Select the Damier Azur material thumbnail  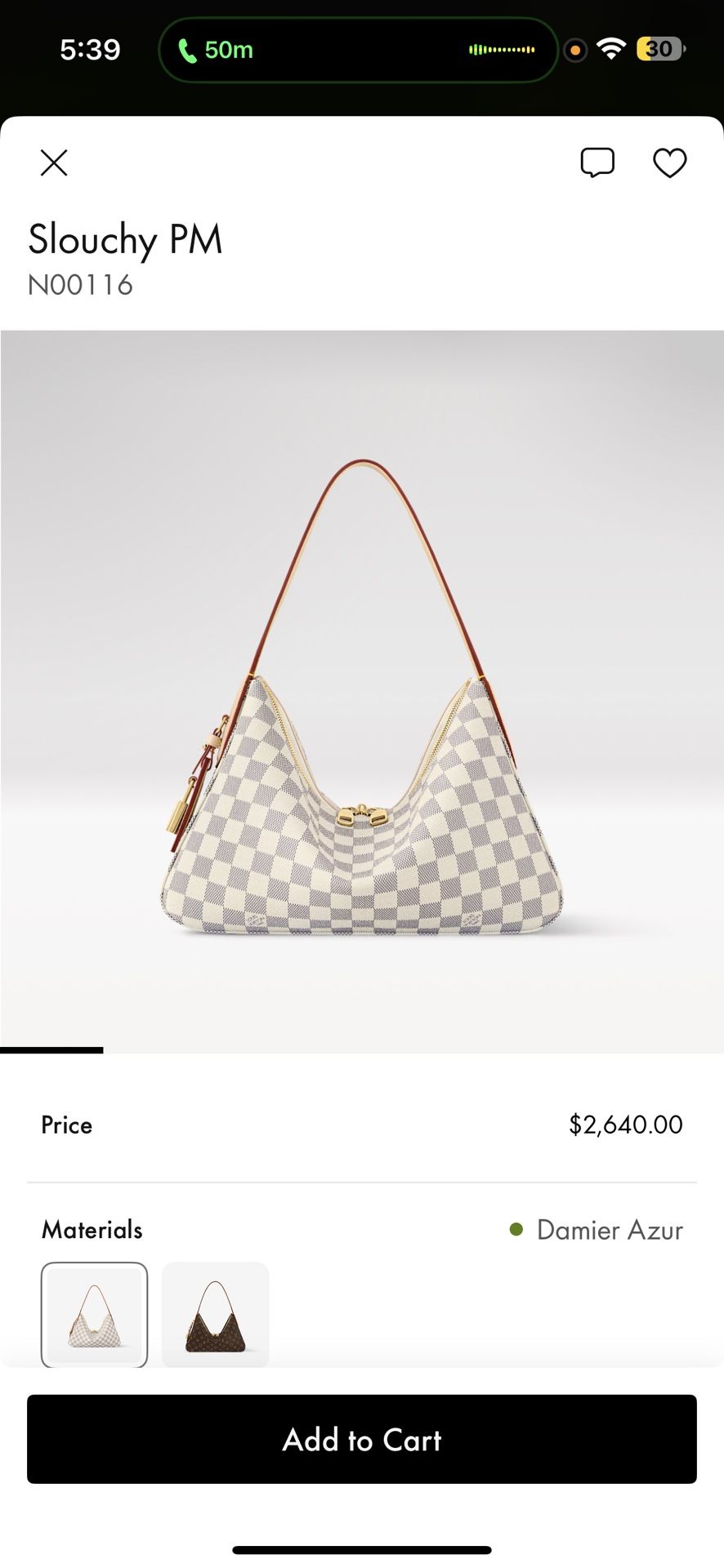[95, 1313]
